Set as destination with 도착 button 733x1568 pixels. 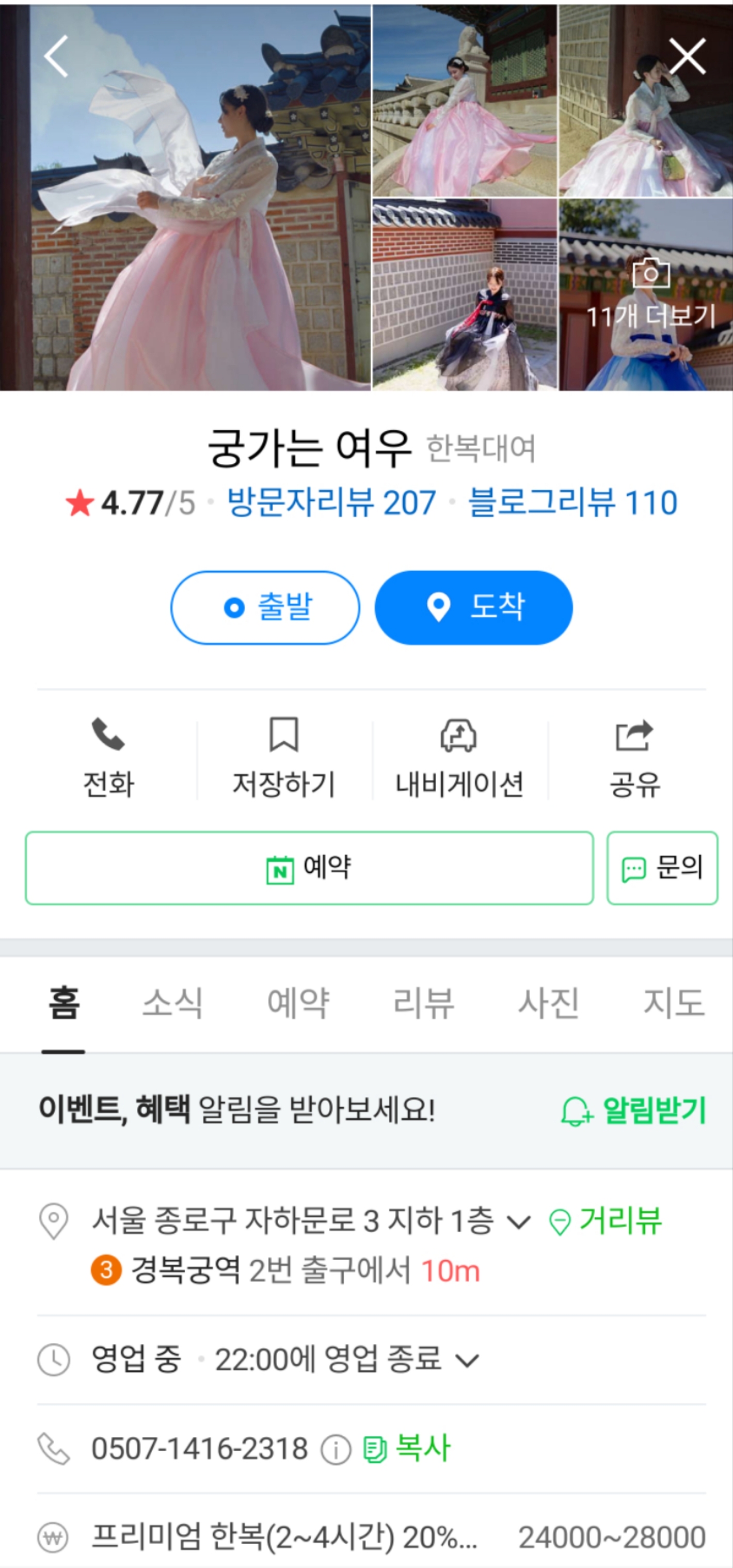pyautogui.click(x=473, y=607)
